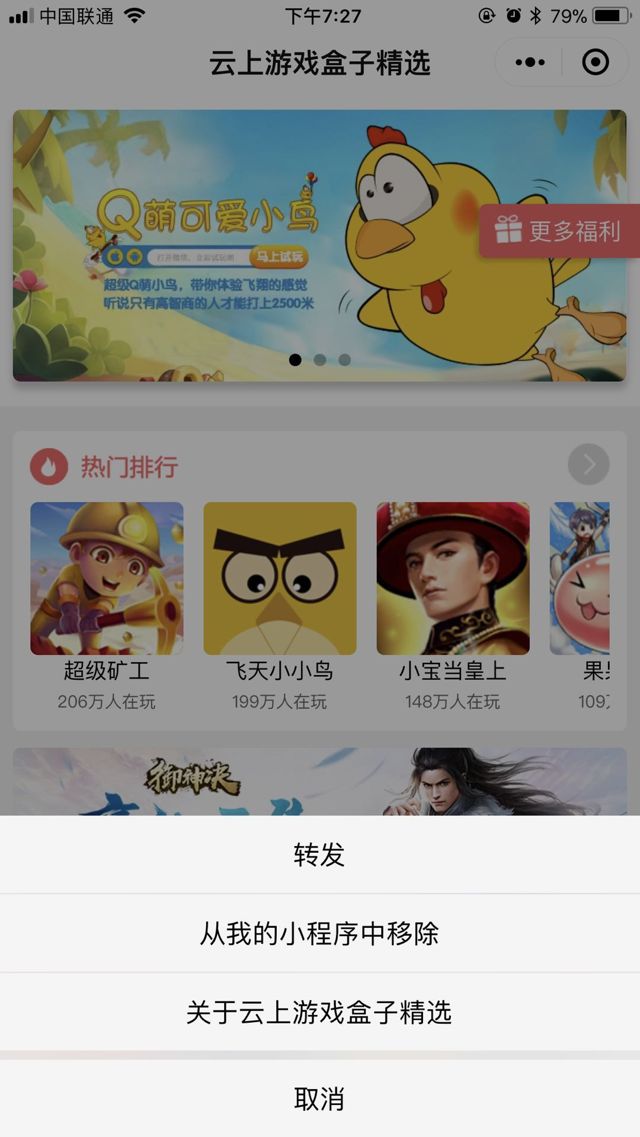The height and width of the screenshot is (1137, 640).
Task: Dismiss the action sheet with 取消
Action: [319, 1099]
